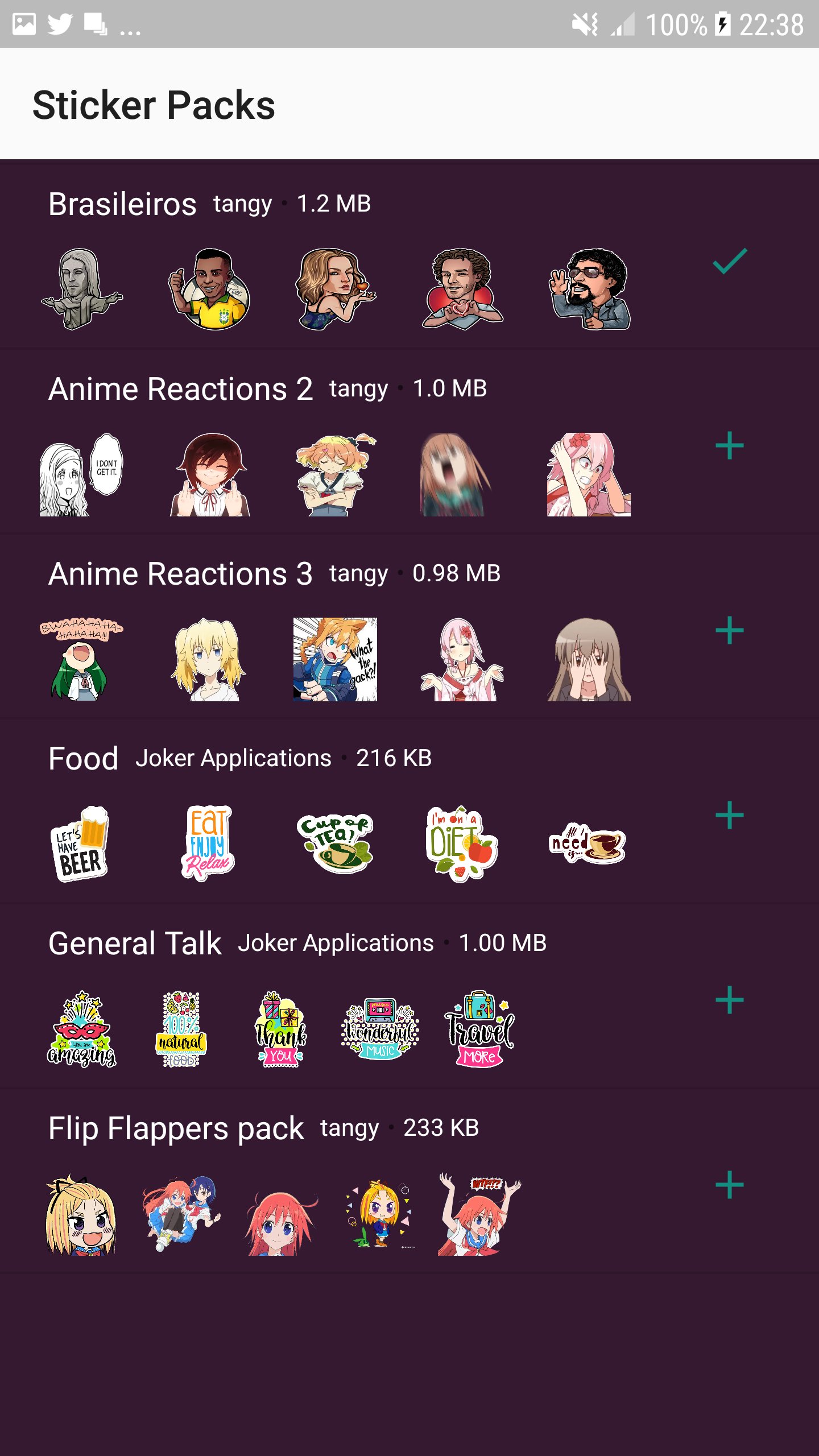Add the General Talk sticker pack
819x1456 pixels.
[x=729, y=1000]
